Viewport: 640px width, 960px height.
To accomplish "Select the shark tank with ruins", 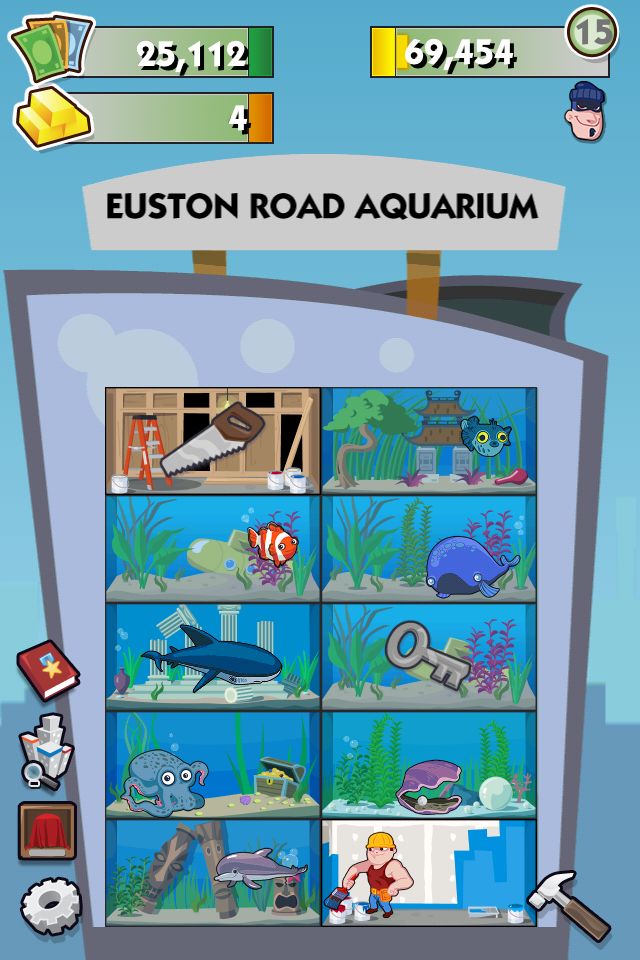I will pyautogui.click(x=213, y=656).
